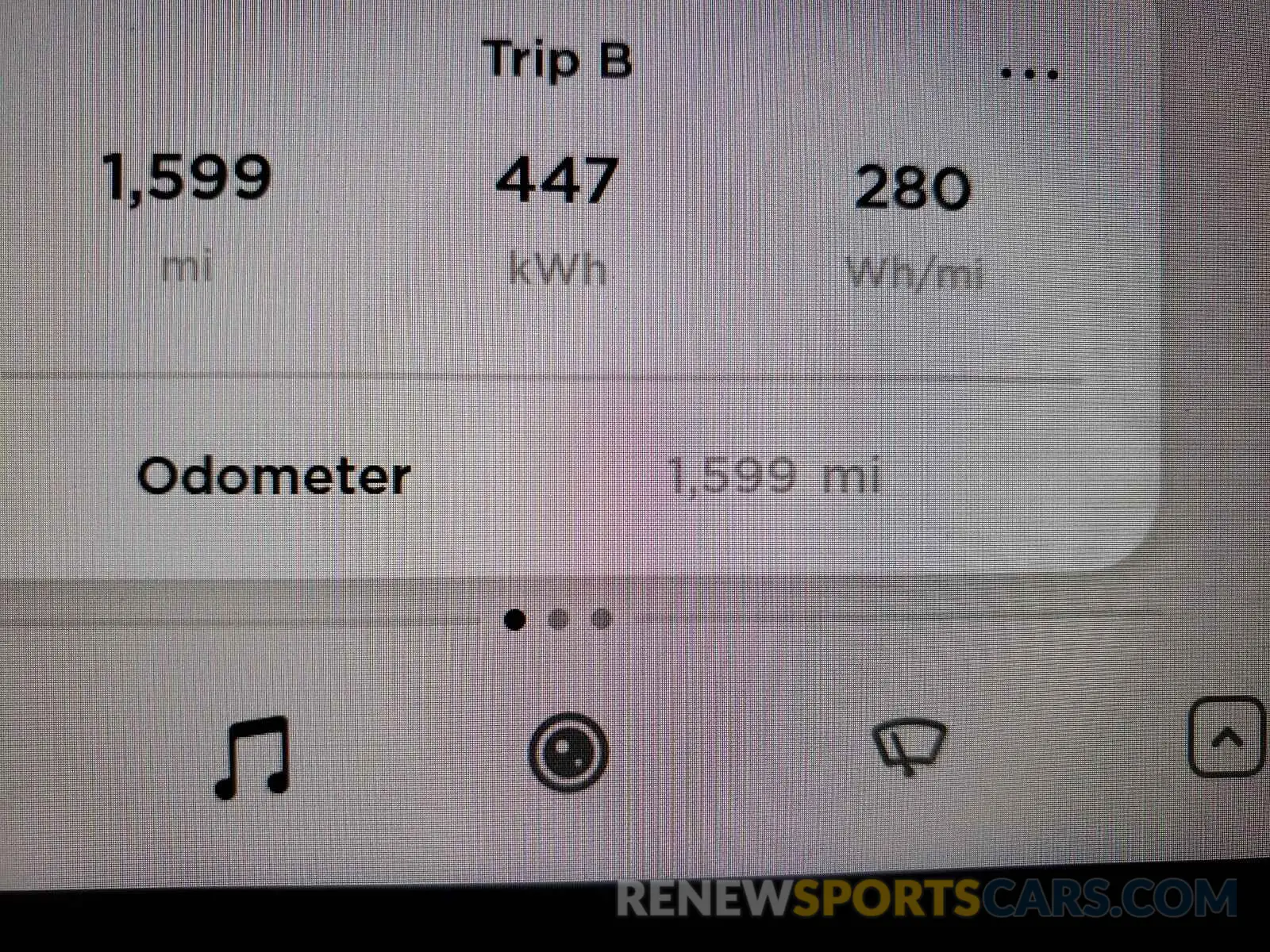Open the Trip B three-dot menu
Screen dimensions: 1270x952
coord(1029,75)
